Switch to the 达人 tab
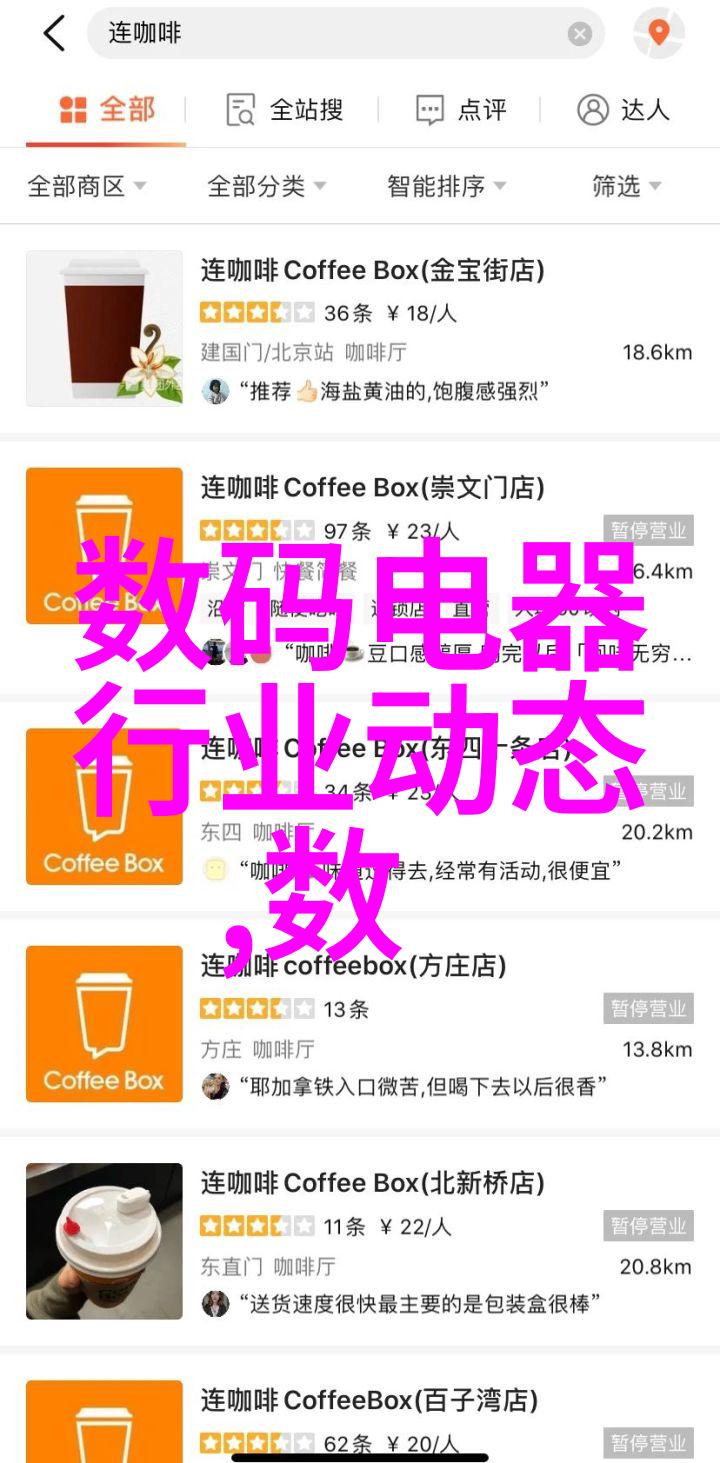 coord(623,110)
